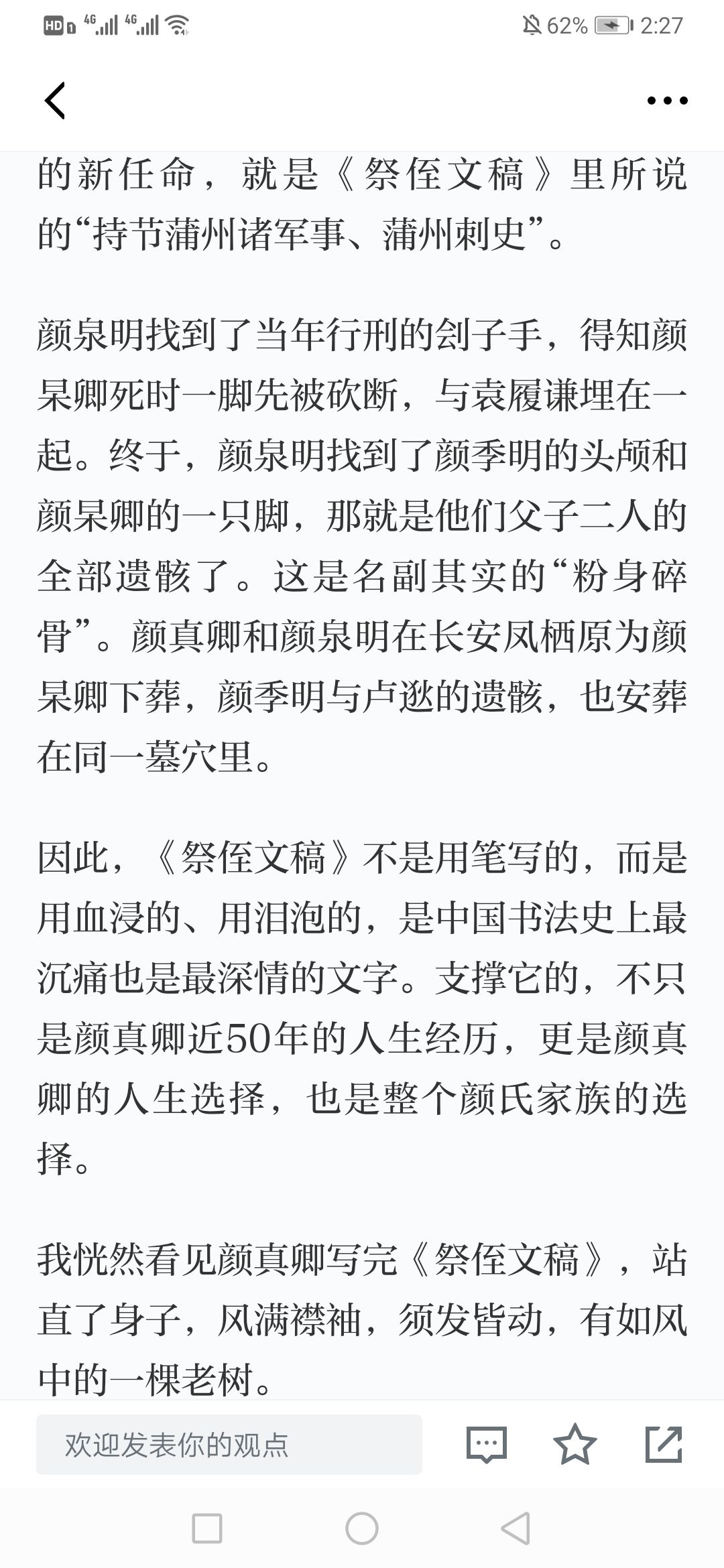
Task: Go back using the top-left arrow
Action: coord(55,101)
